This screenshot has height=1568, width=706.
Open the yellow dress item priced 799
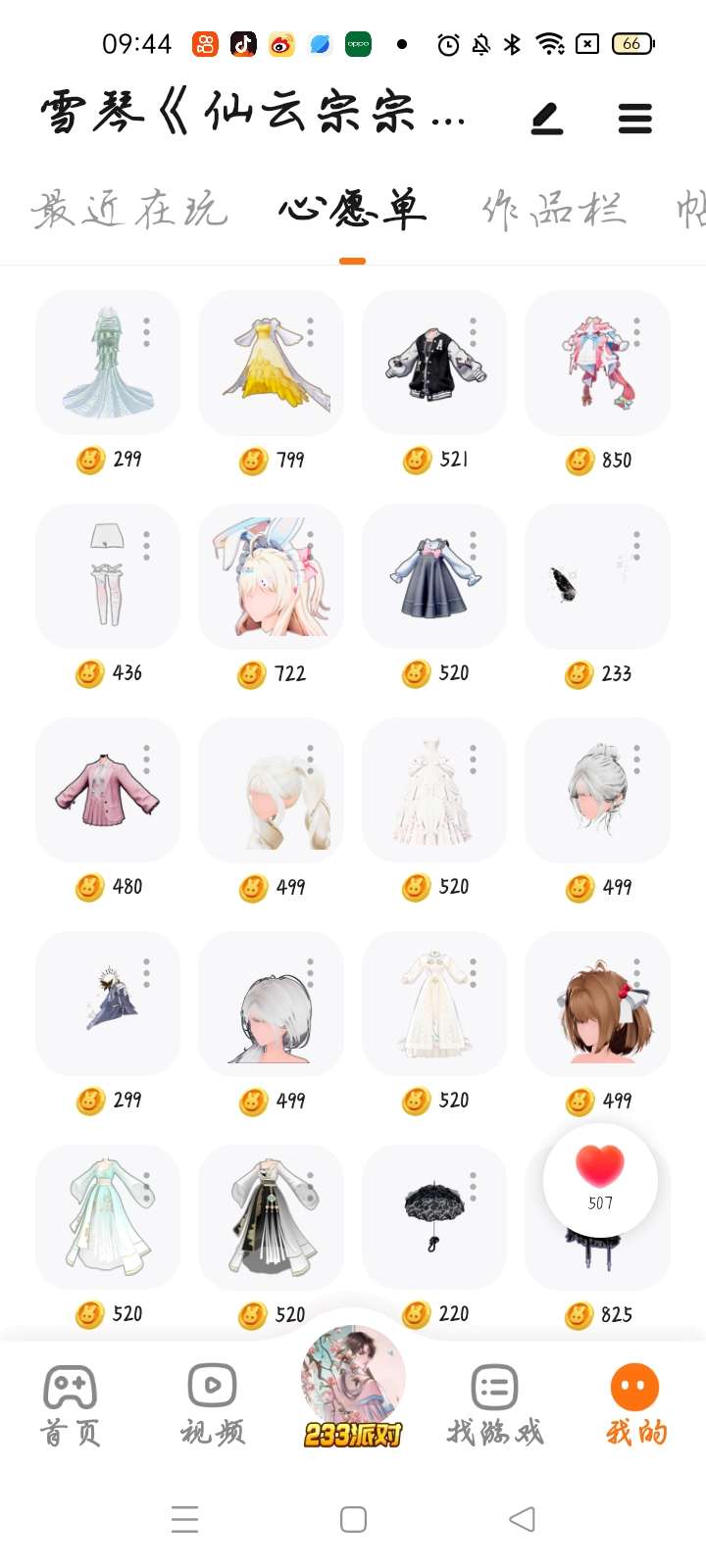tap(271, 362)
